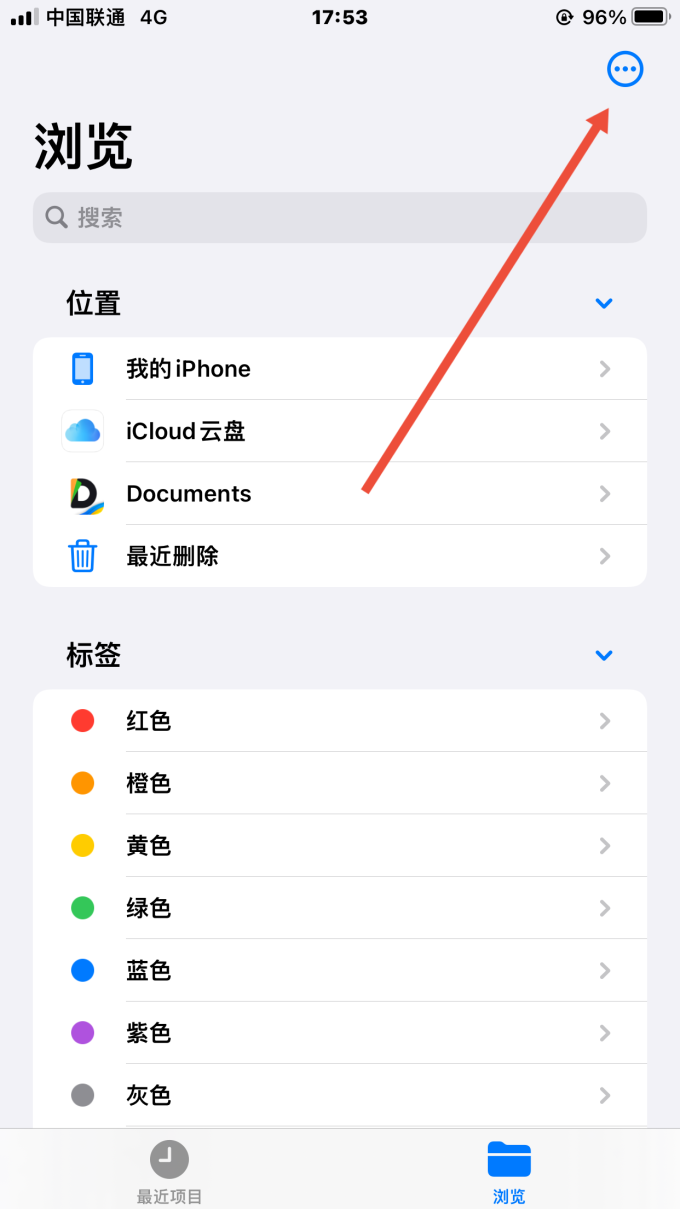The height and width of the screenshot is (1209, 680).
Task: Collapse the 位置 section
Action: 603,303
